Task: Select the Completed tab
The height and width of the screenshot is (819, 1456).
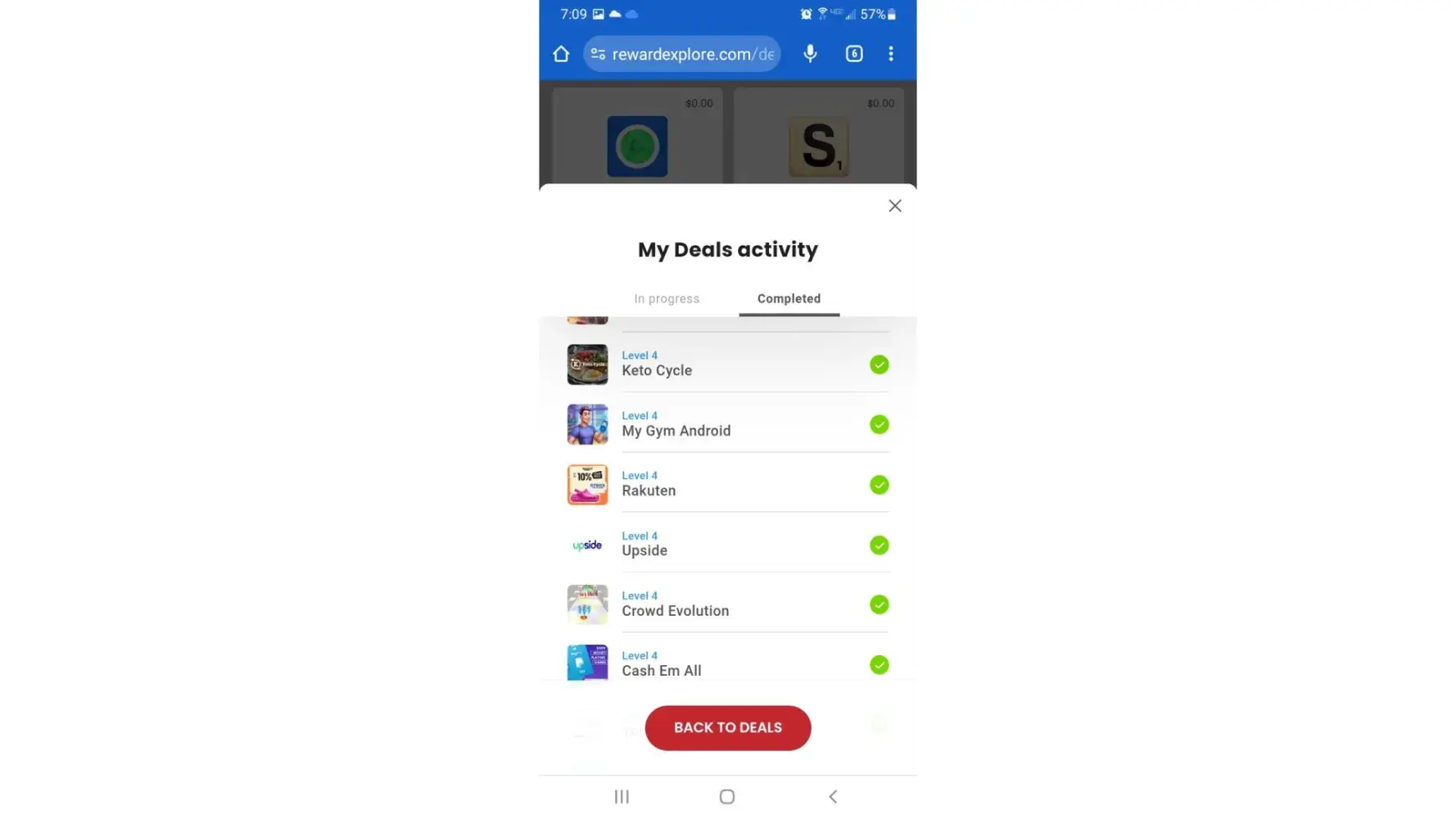Action: point(788,299)
